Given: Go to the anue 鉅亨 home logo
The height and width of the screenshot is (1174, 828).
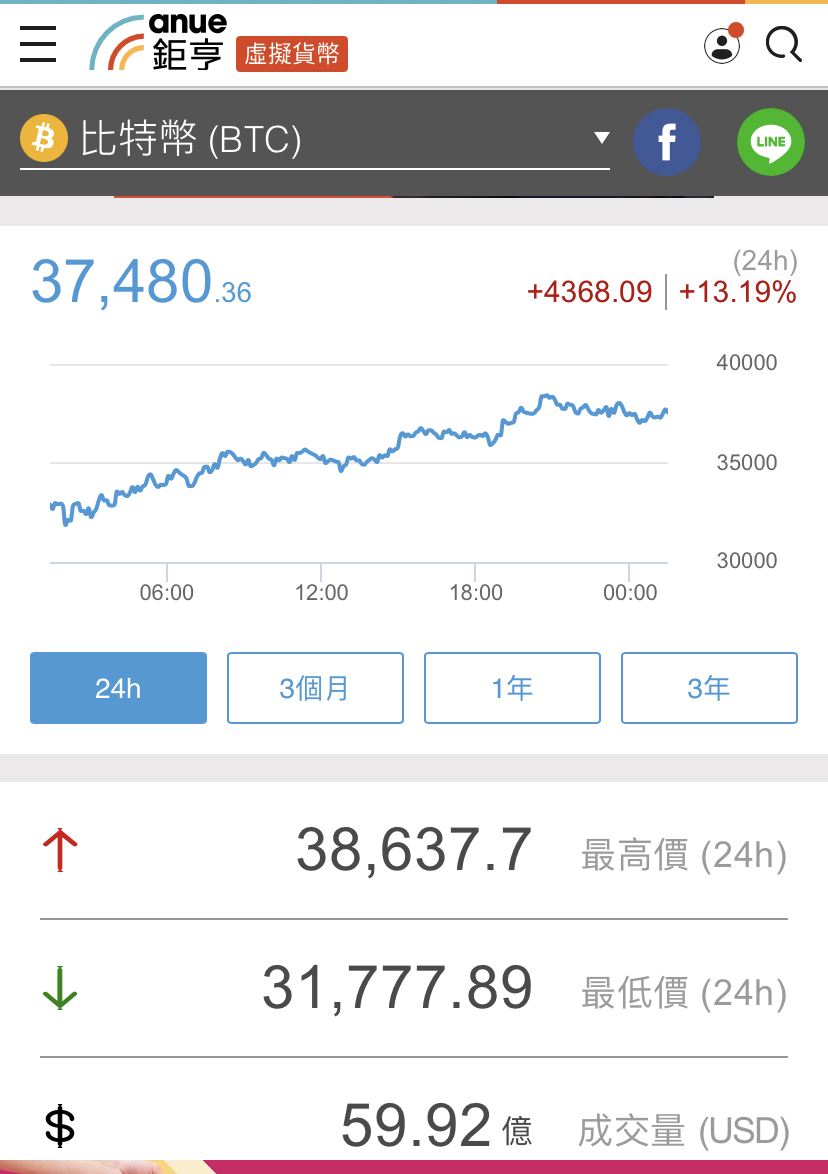Looking at the screenshot, I should 160,43.
